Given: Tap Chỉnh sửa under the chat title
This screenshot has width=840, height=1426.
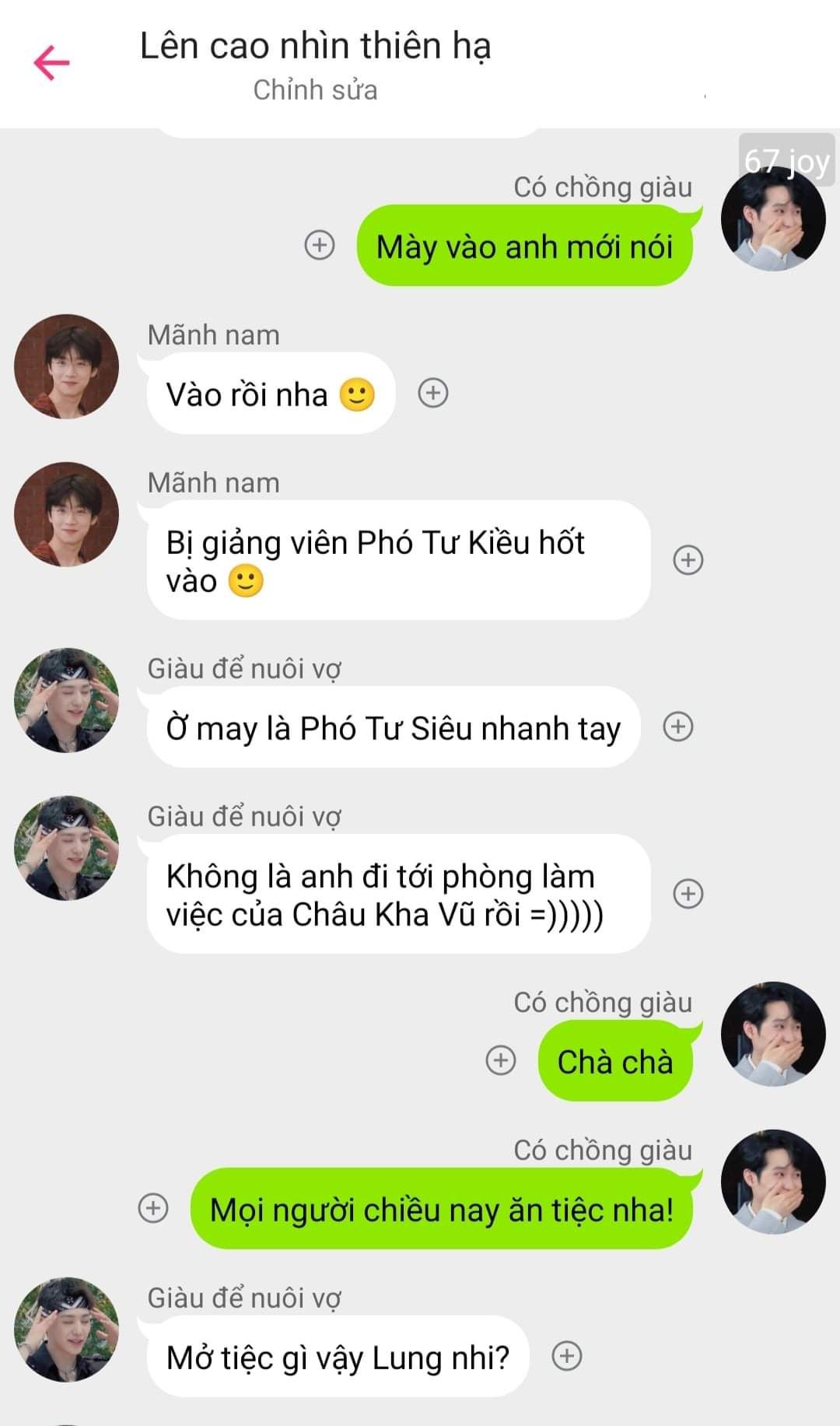Looking at the screenshot, I should click(x=315, y=90).
